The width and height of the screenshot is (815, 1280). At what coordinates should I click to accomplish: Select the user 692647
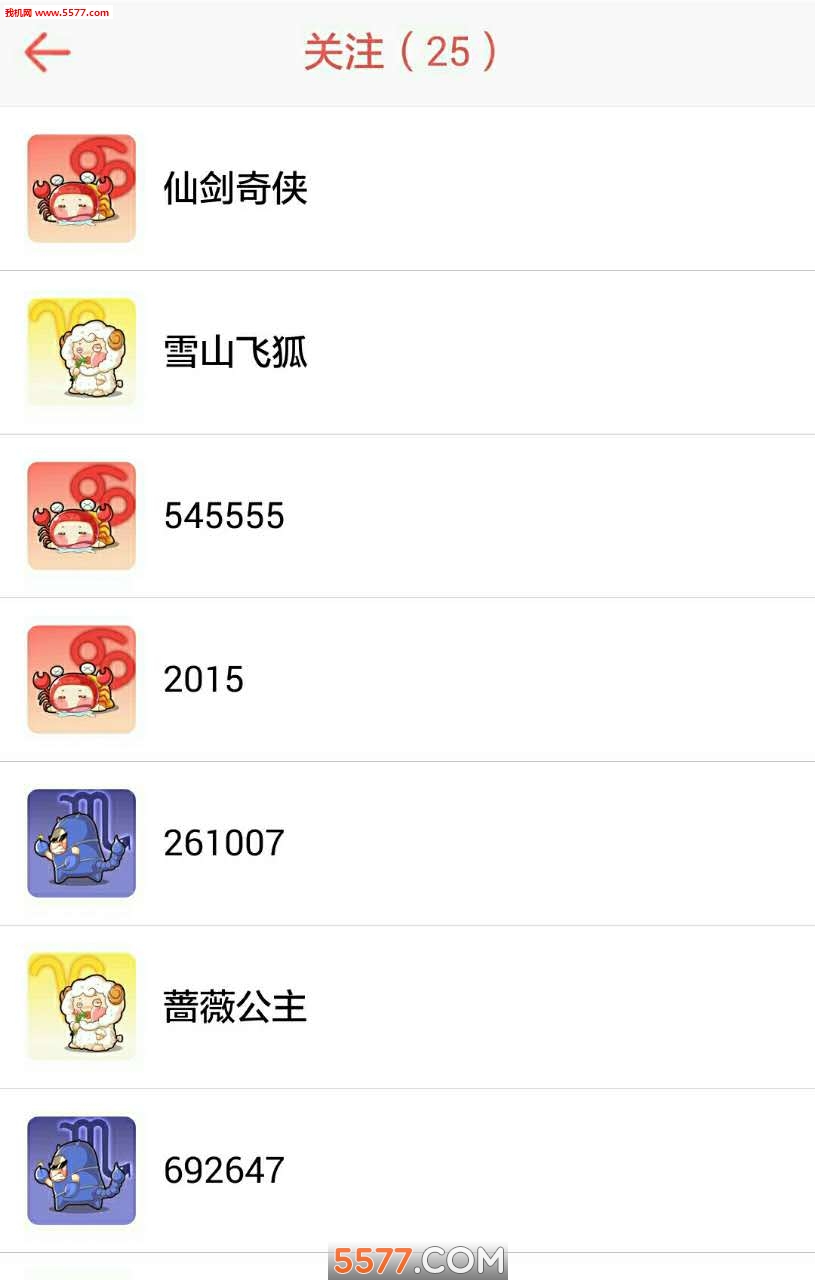click(x=224, y=1170)
